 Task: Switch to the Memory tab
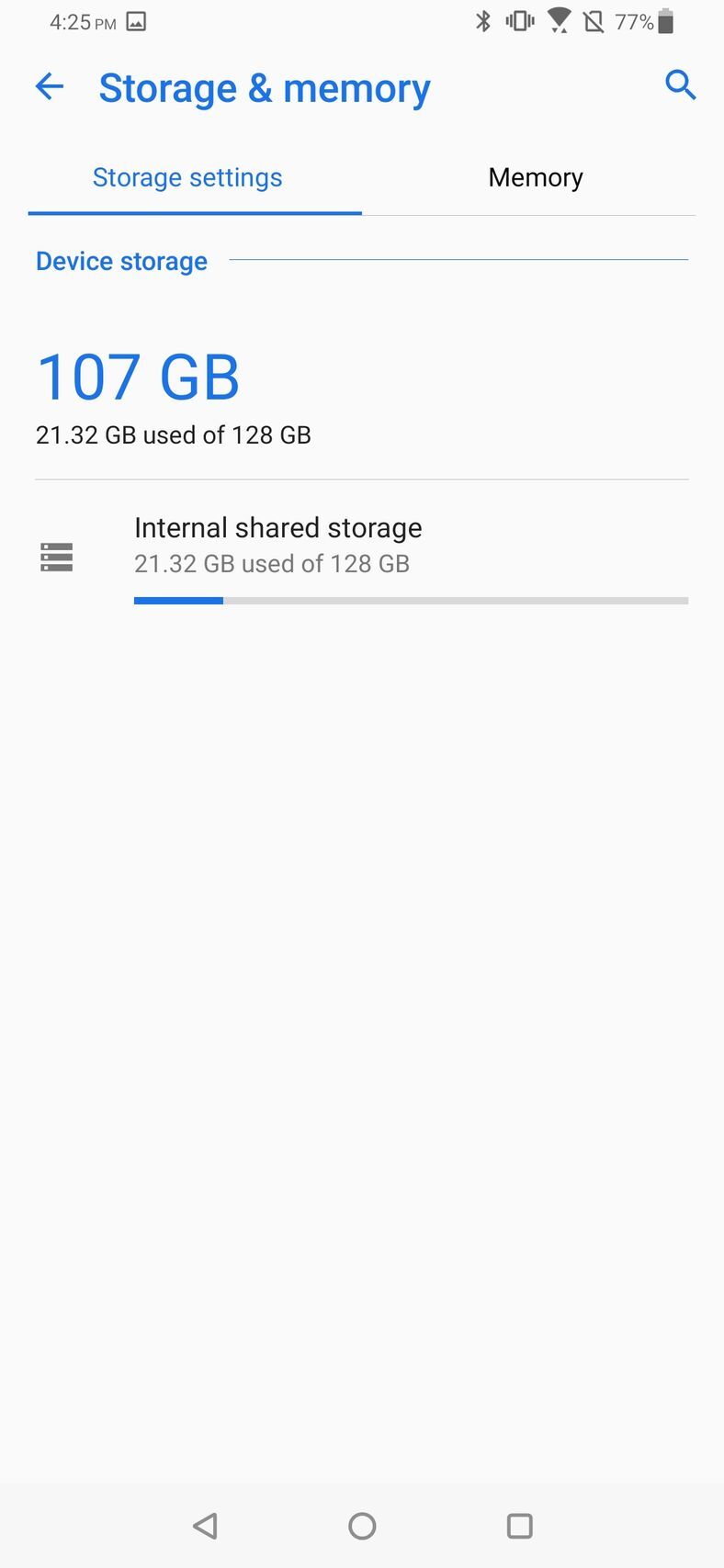(x=535, y=176)
